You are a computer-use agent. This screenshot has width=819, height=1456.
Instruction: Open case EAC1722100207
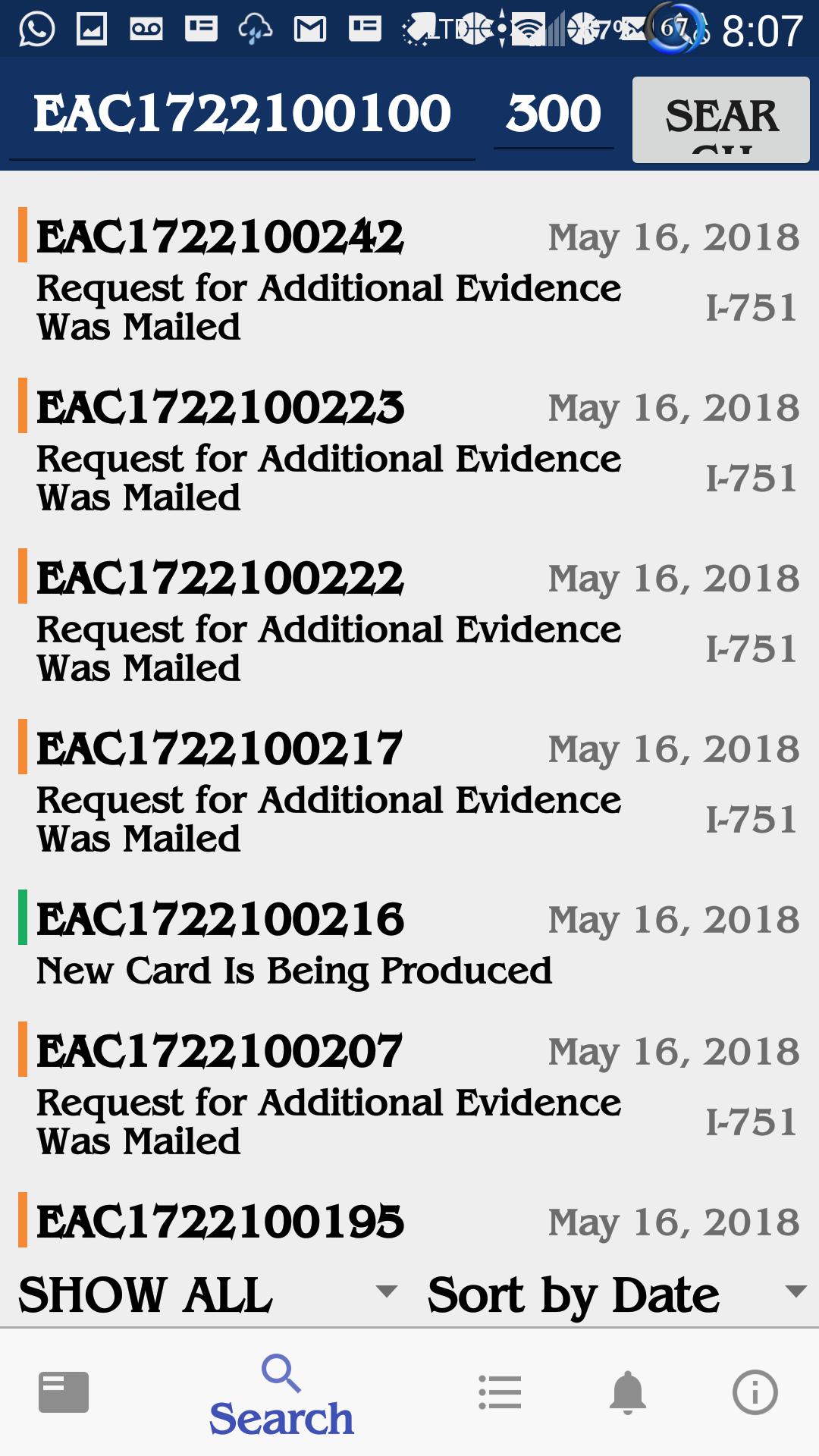click(409, 1094)
